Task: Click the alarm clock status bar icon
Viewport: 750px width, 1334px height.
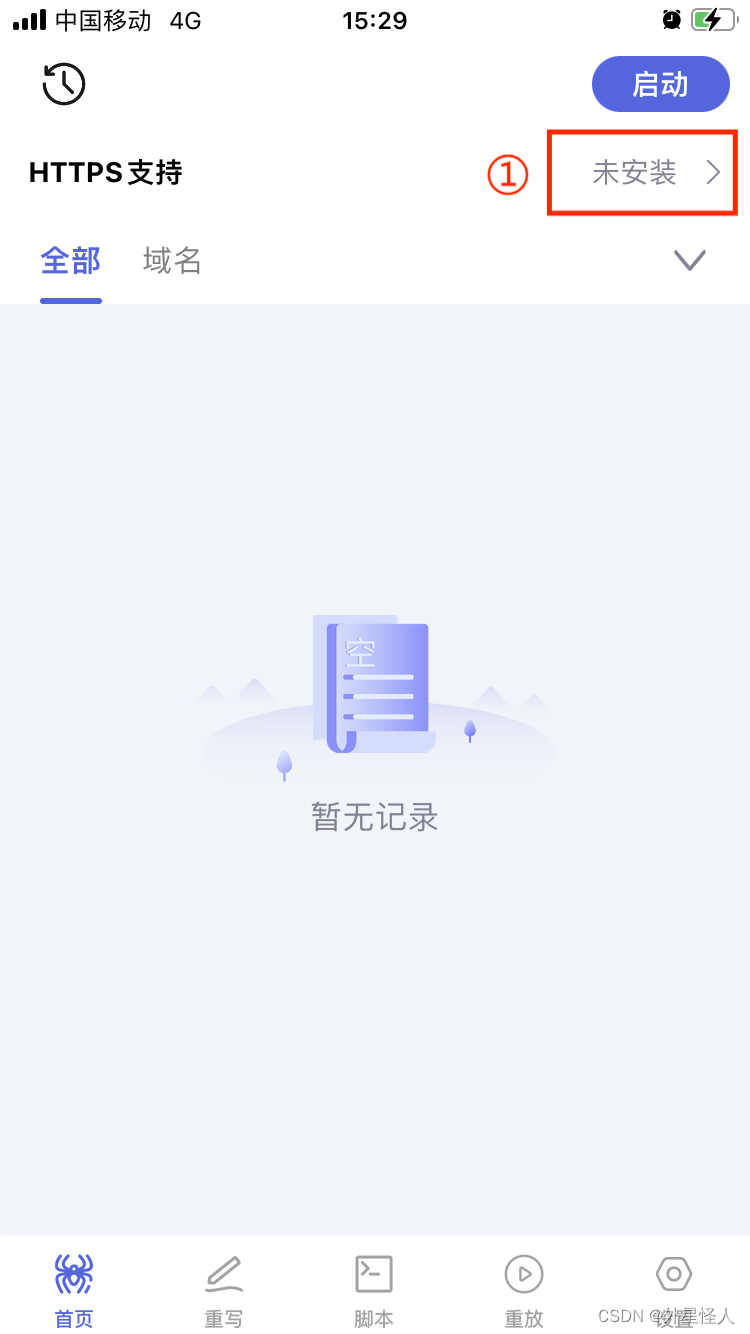Action: [671, 20]
